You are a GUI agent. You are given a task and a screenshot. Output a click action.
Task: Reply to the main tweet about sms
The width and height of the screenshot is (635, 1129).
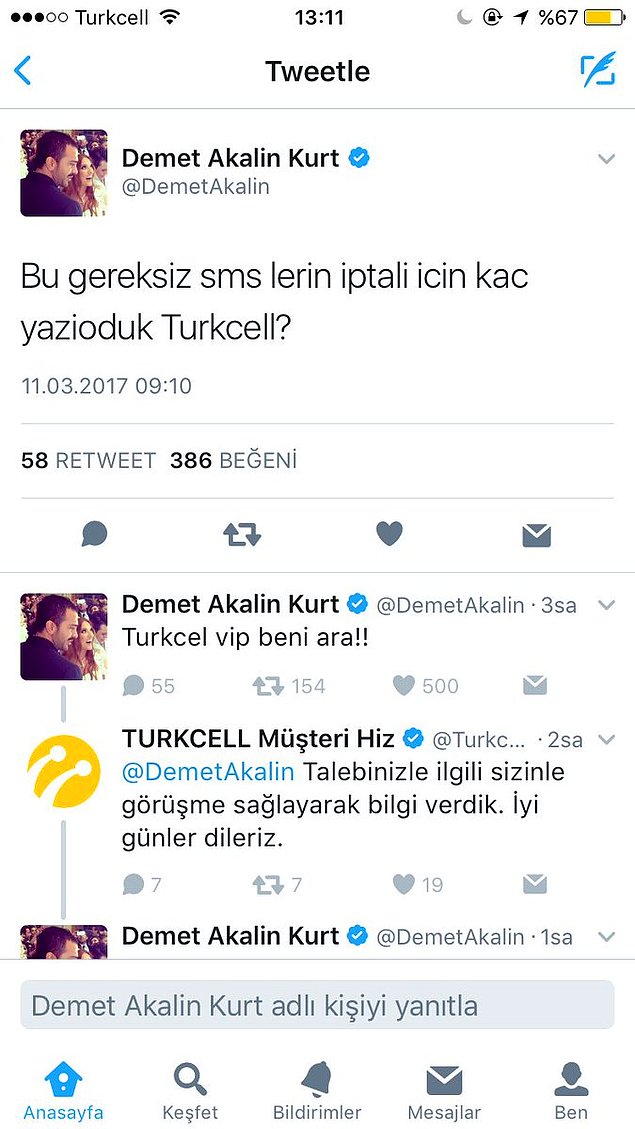point(95,535)
